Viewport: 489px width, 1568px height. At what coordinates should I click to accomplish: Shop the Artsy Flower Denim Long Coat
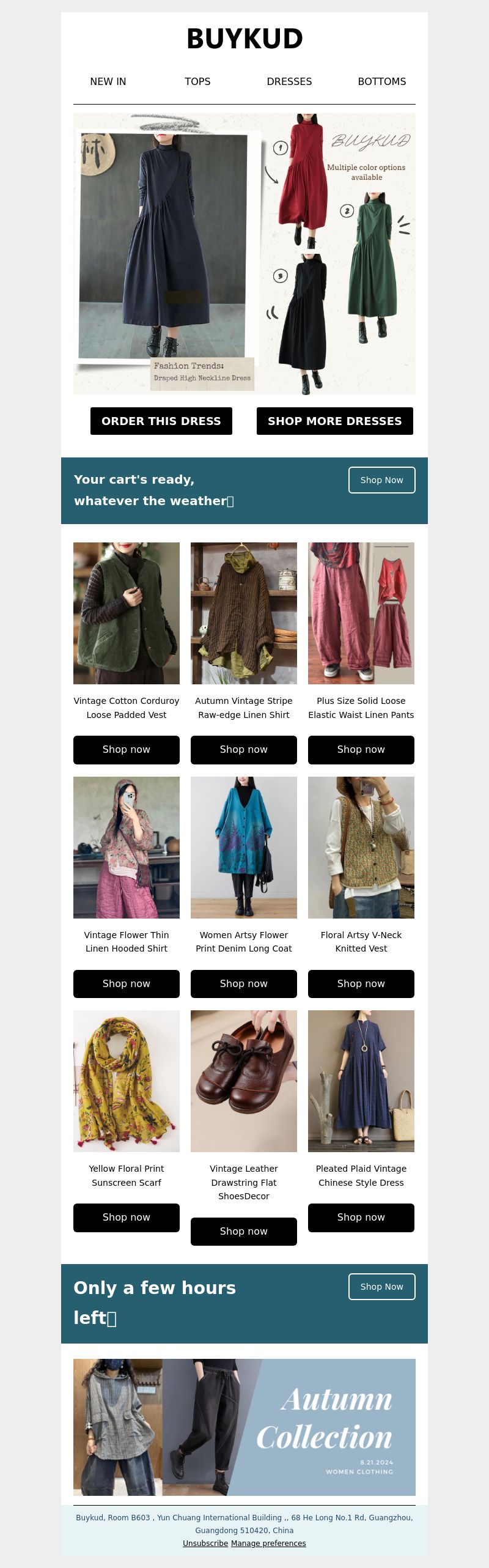coord(244,983)
